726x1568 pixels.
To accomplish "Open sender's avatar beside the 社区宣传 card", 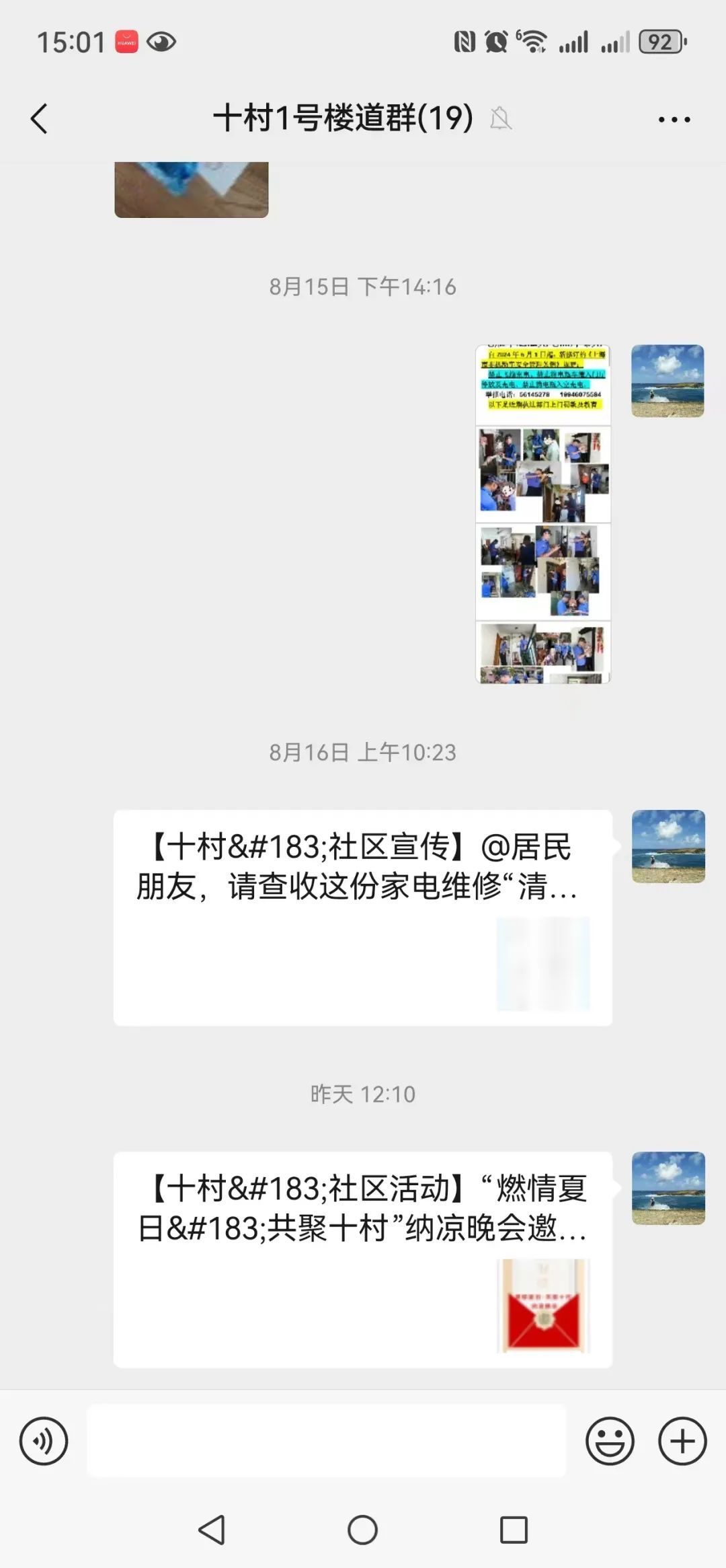I will click(x=668, y=846).
